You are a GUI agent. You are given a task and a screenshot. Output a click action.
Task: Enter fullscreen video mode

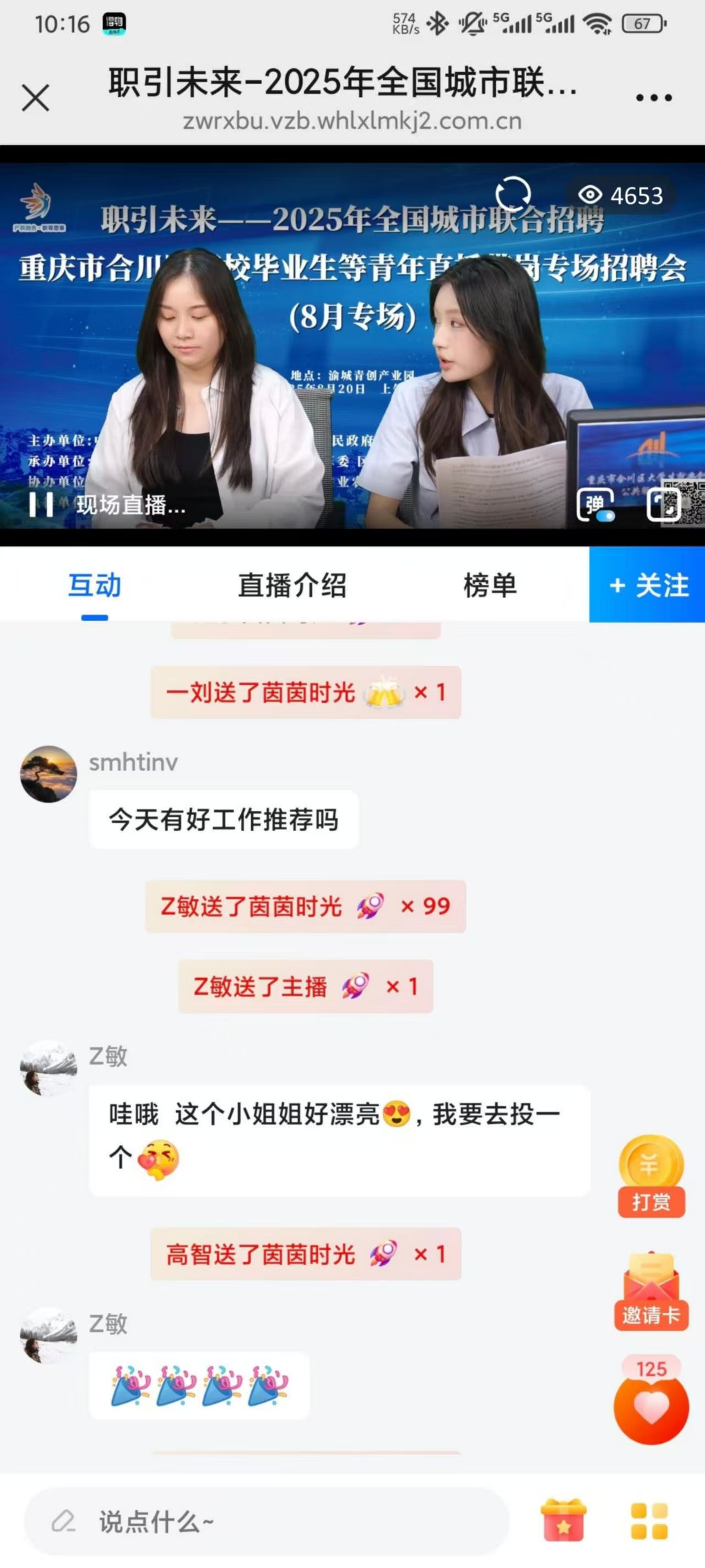(663, 505)
